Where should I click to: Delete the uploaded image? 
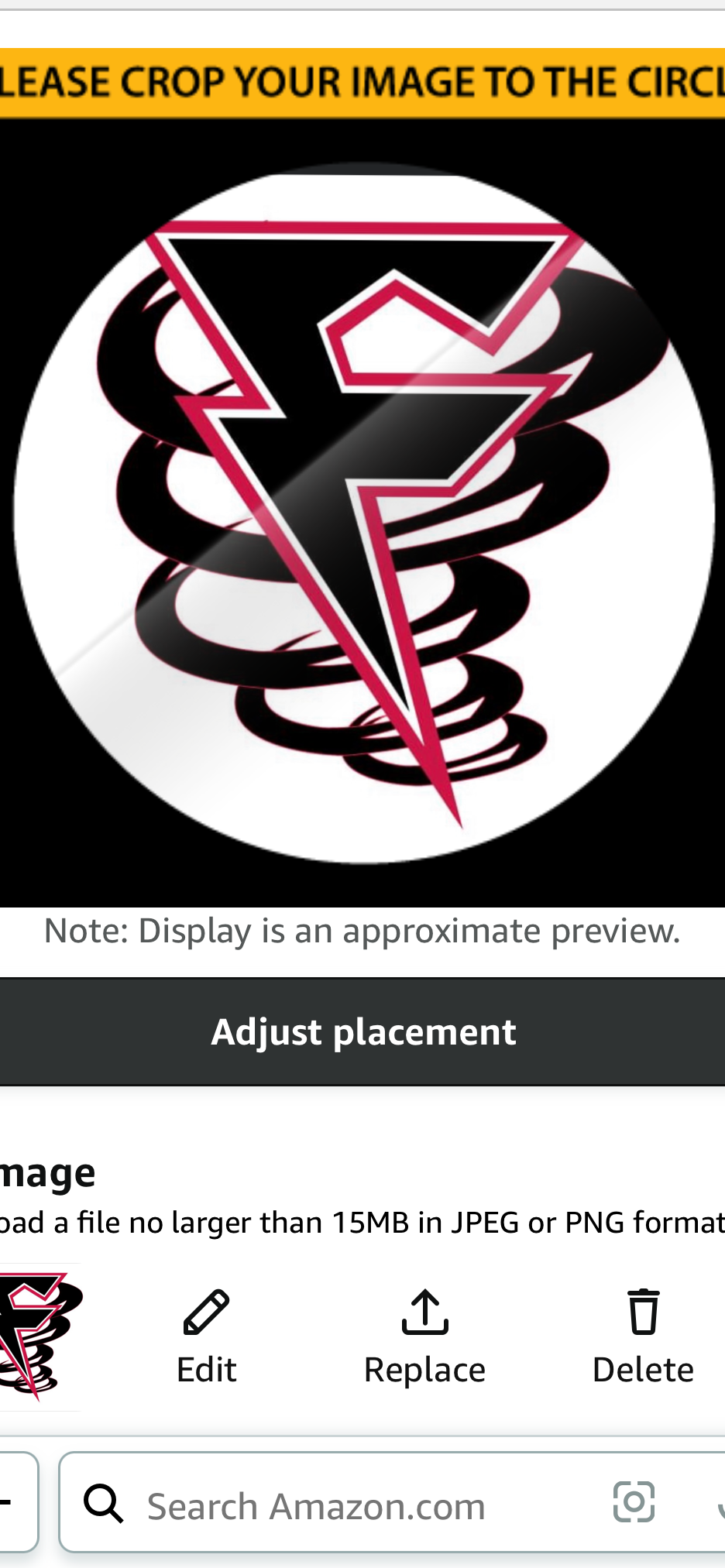tap(643, 1336)
